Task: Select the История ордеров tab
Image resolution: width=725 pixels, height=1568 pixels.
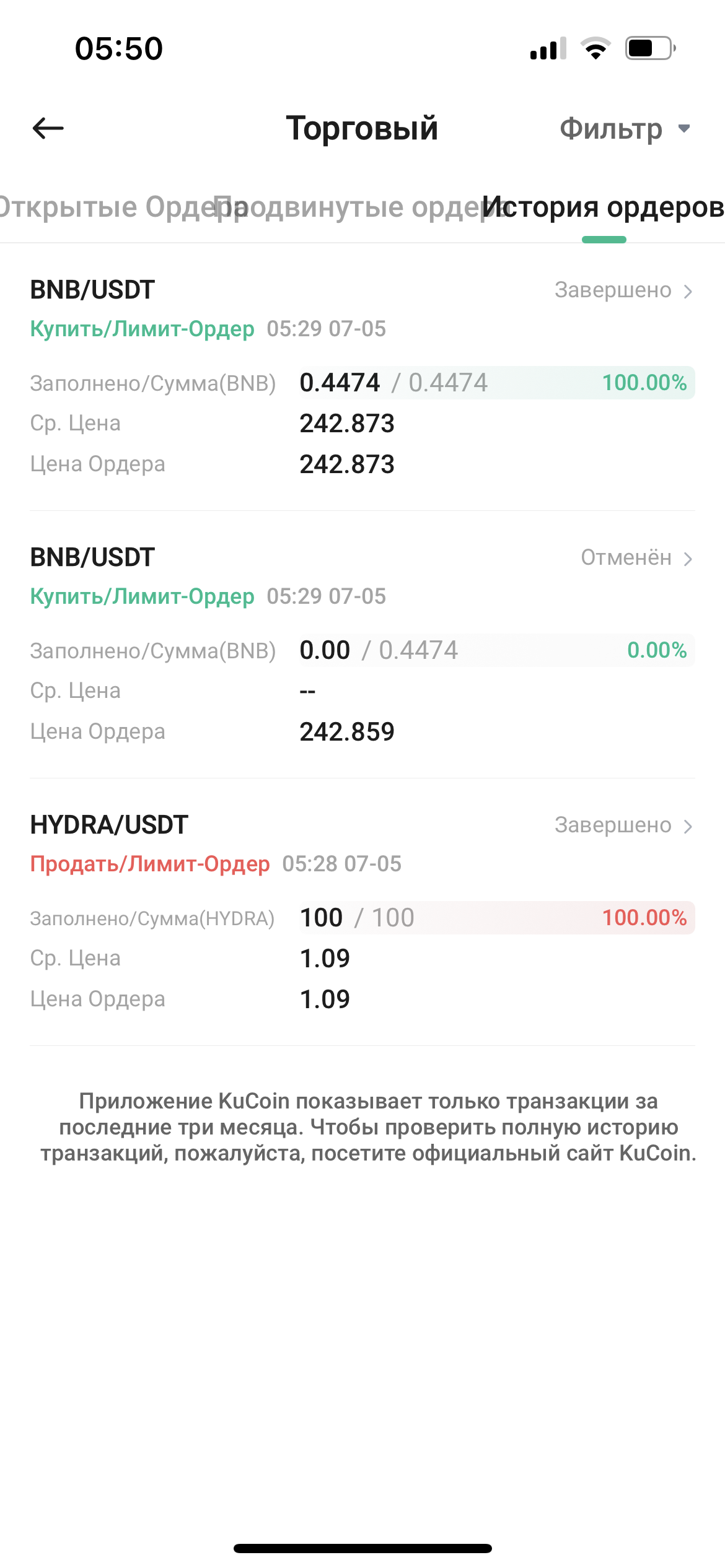Action: click(604, 207)
